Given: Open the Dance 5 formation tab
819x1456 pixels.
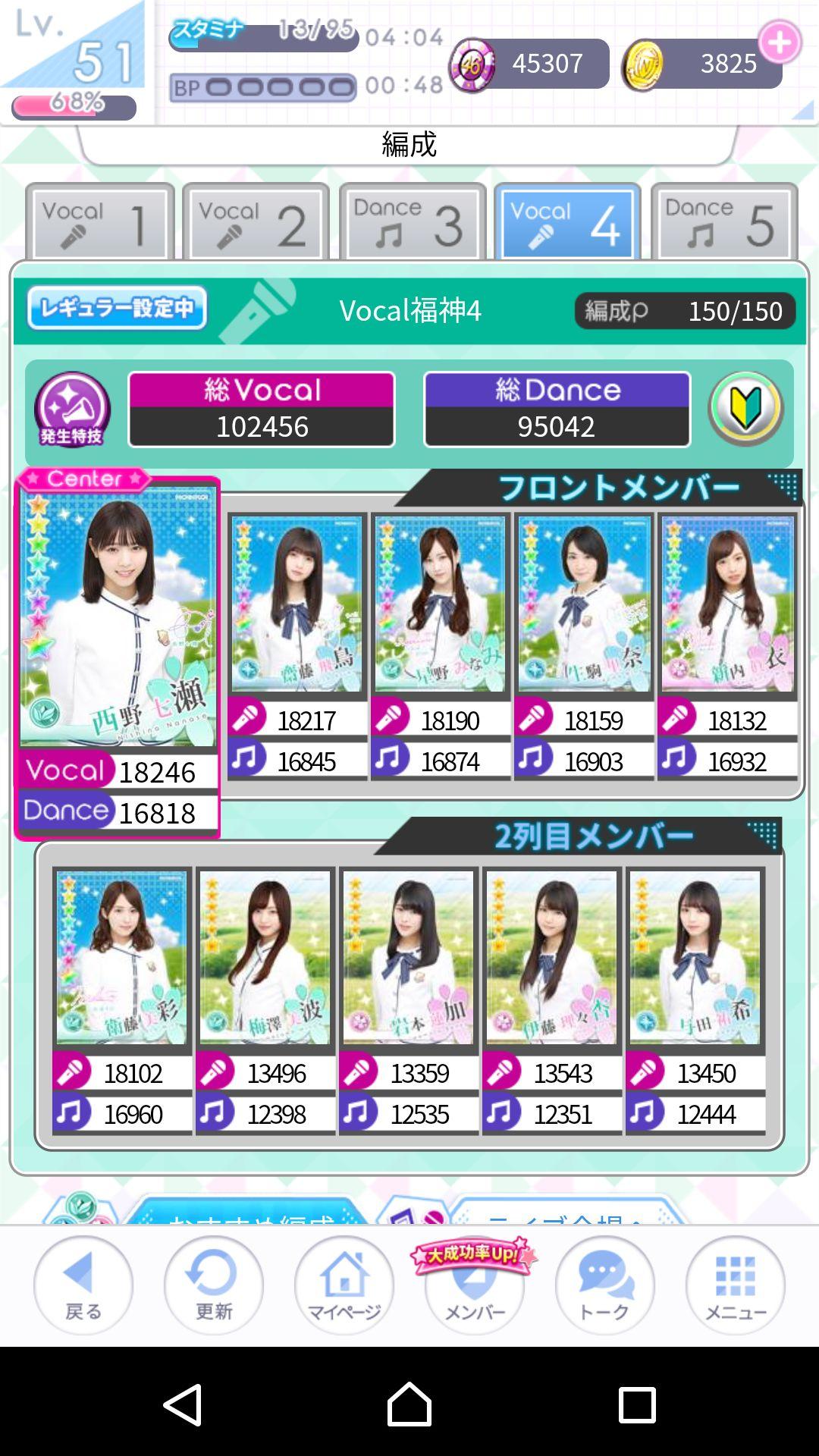Looking at the screenshot, I should coord(724,222).
